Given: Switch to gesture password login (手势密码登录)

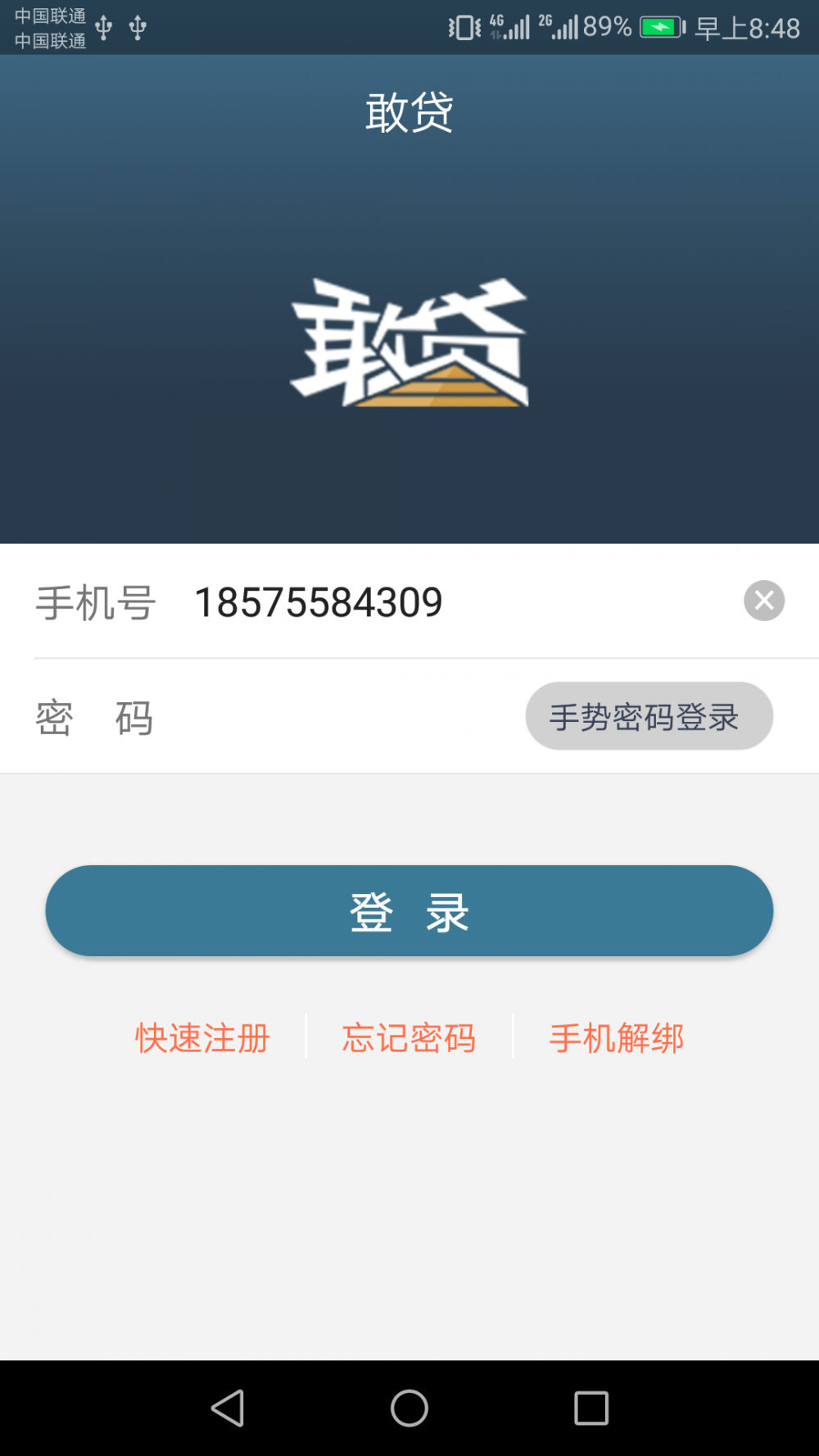Looking at the screenshot, I should tap(649, 716).
